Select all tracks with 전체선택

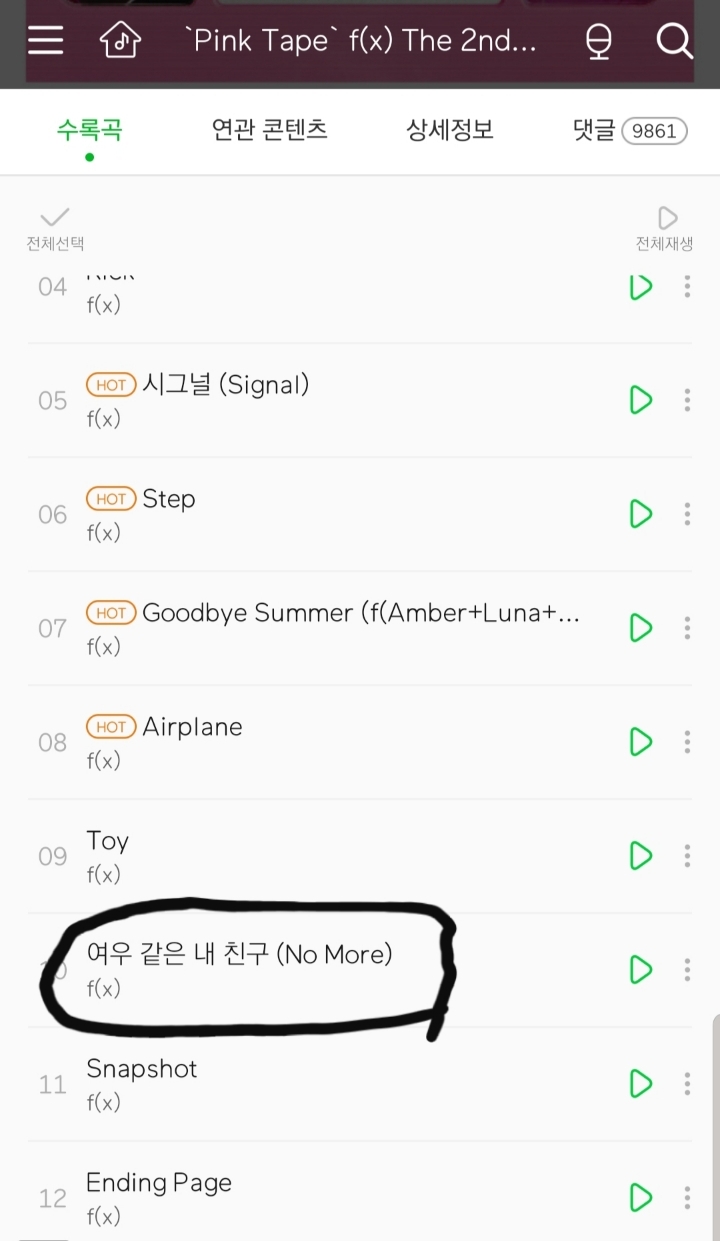click(x=53, y=226)
